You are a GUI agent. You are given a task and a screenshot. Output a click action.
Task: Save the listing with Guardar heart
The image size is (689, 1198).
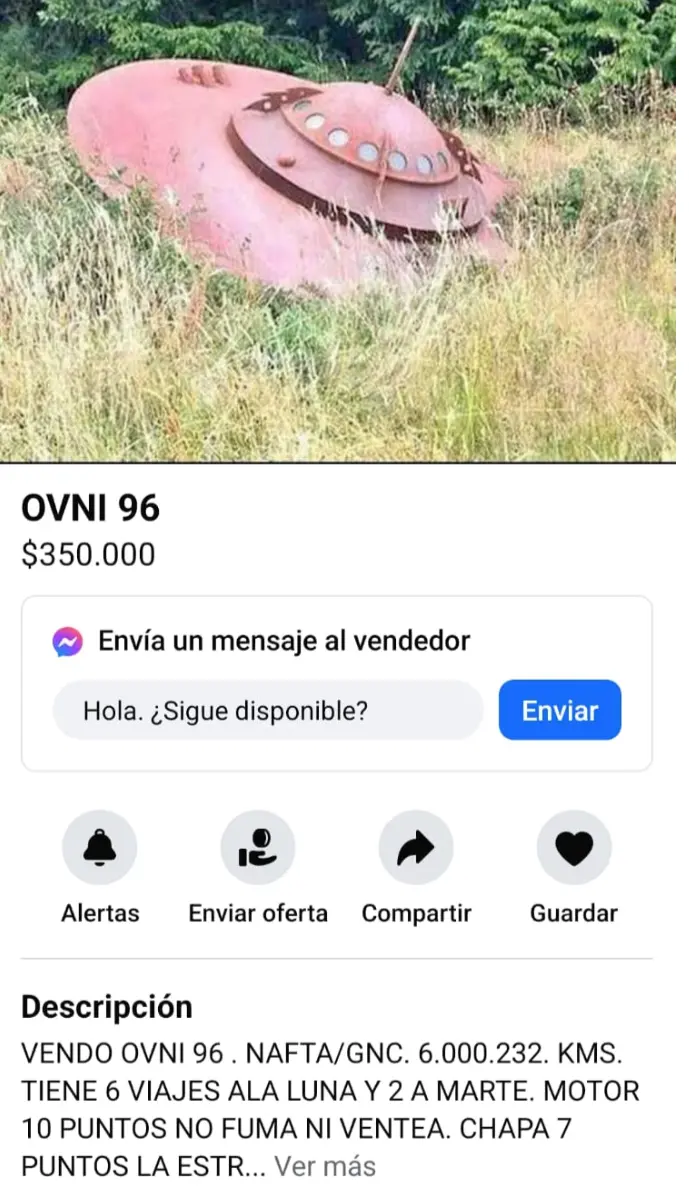pyautogui.click(x=574, y=848)
